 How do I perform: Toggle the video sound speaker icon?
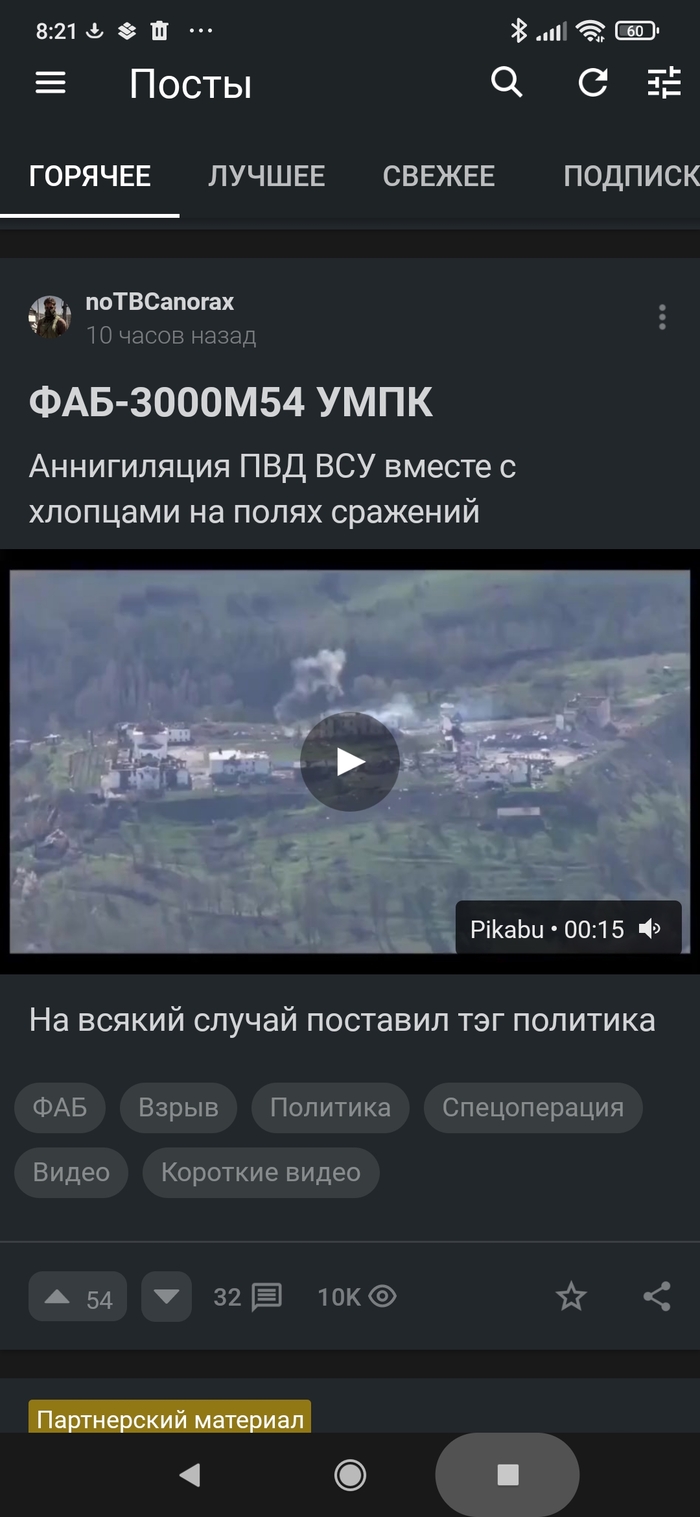pos(650,929)
